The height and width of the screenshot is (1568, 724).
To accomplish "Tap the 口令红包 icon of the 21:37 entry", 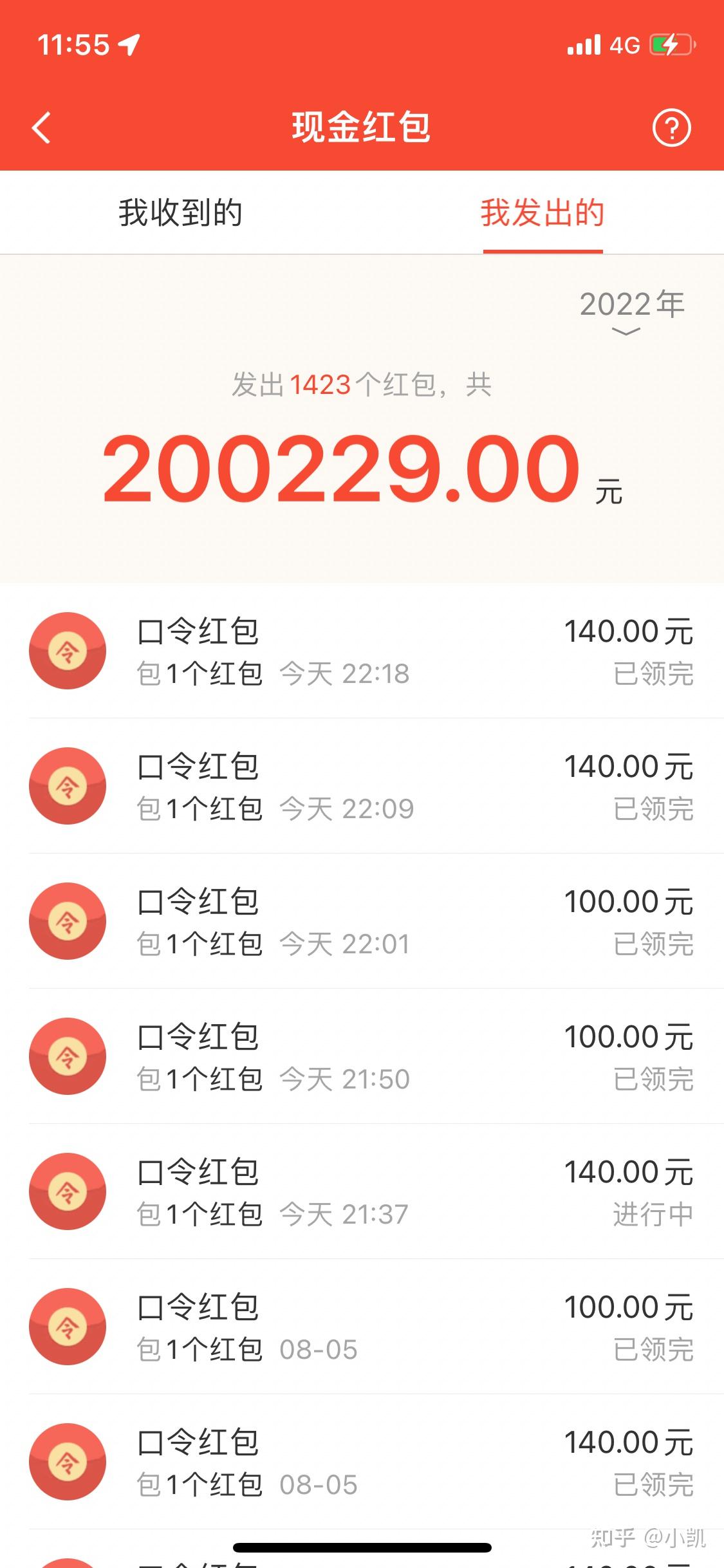I will point(67,1192).
